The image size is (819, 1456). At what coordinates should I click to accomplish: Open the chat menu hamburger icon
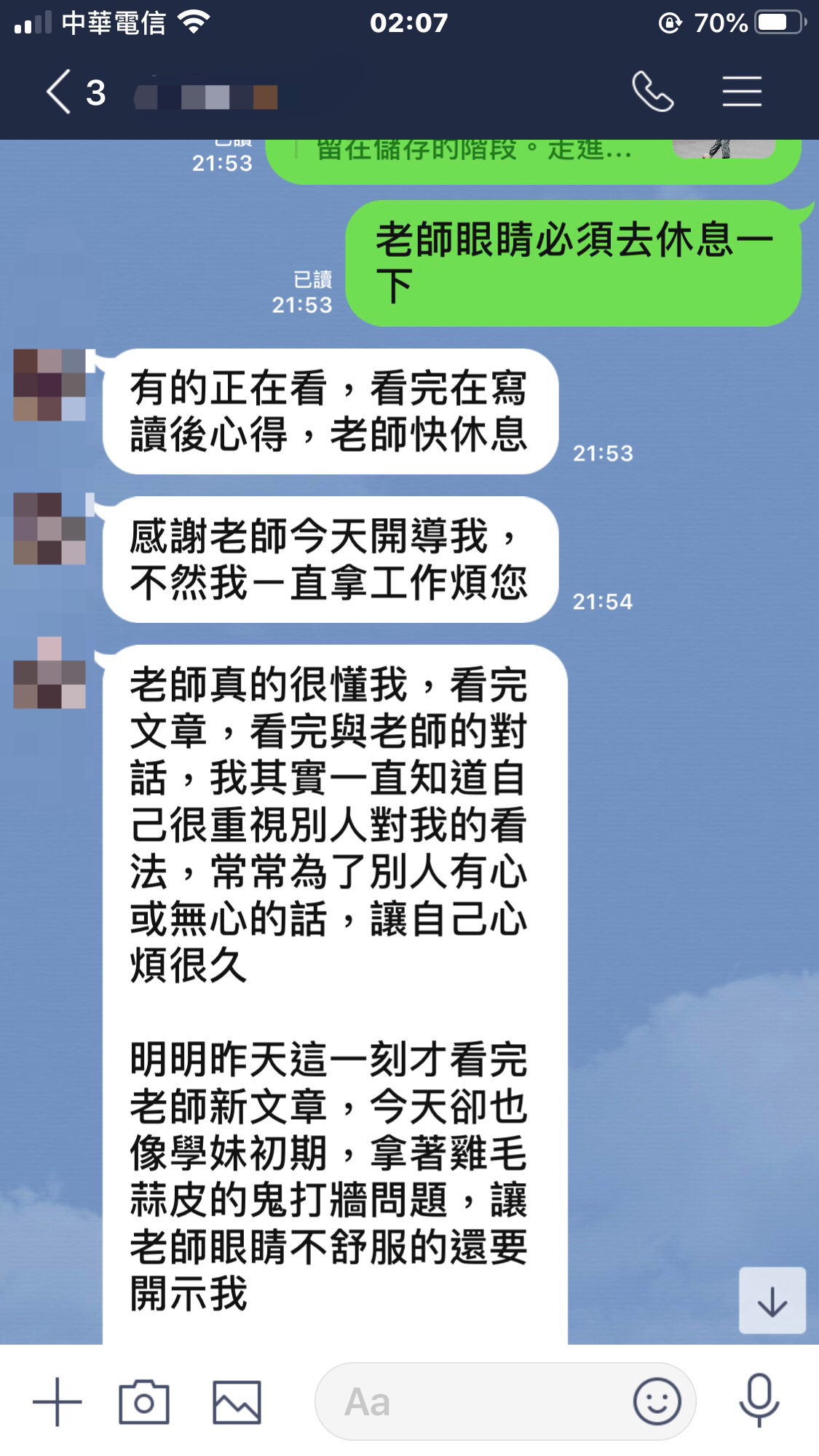click(x=742, y=92)
